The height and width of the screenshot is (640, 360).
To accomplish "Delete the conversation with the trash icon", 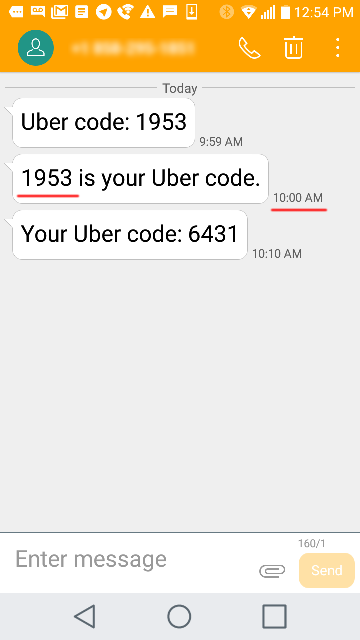I will [x=293, y=48].
